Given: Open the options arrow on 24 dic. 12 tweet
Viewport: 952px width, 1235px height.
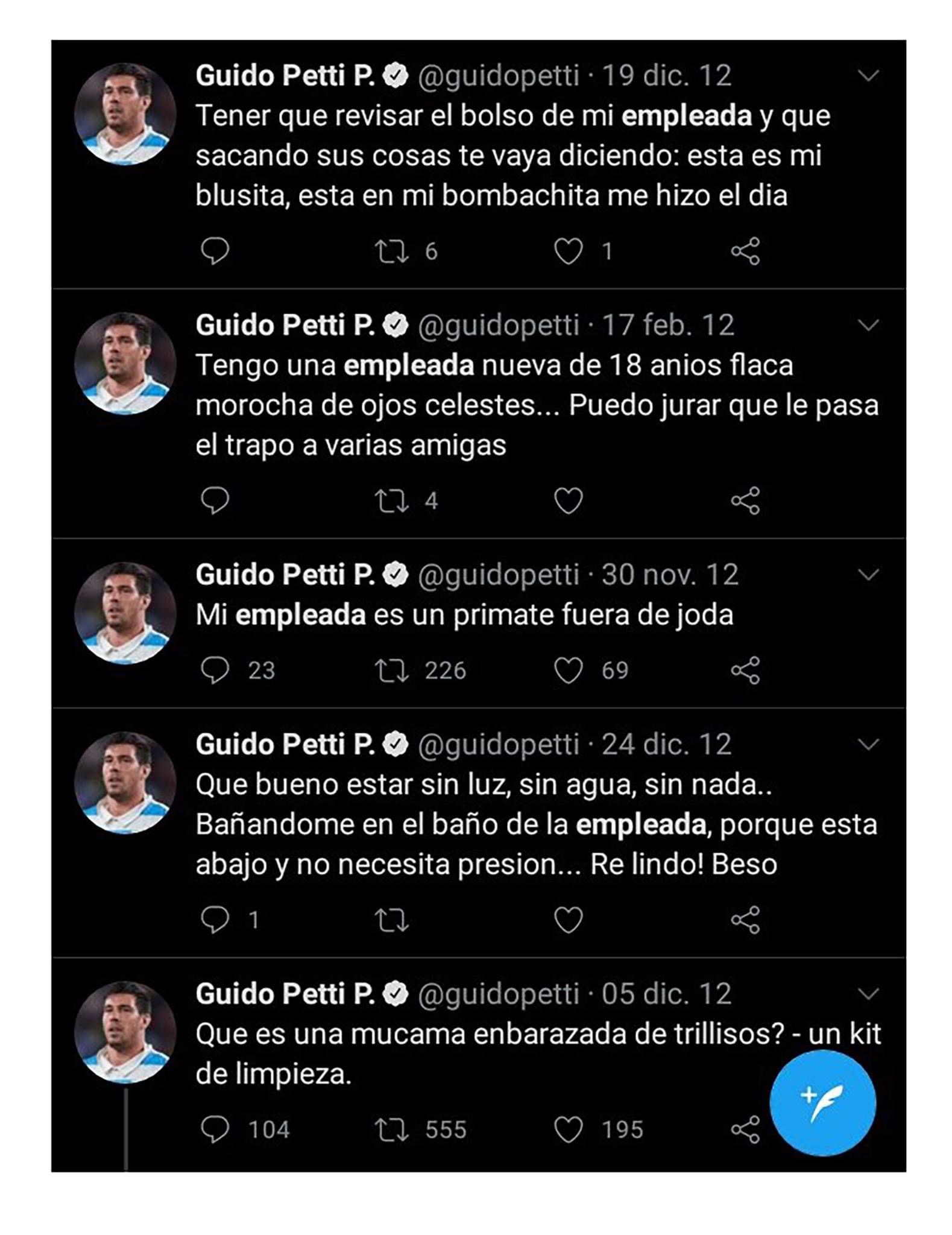Looking at the screenshot, I should click(x=868, y=745).
